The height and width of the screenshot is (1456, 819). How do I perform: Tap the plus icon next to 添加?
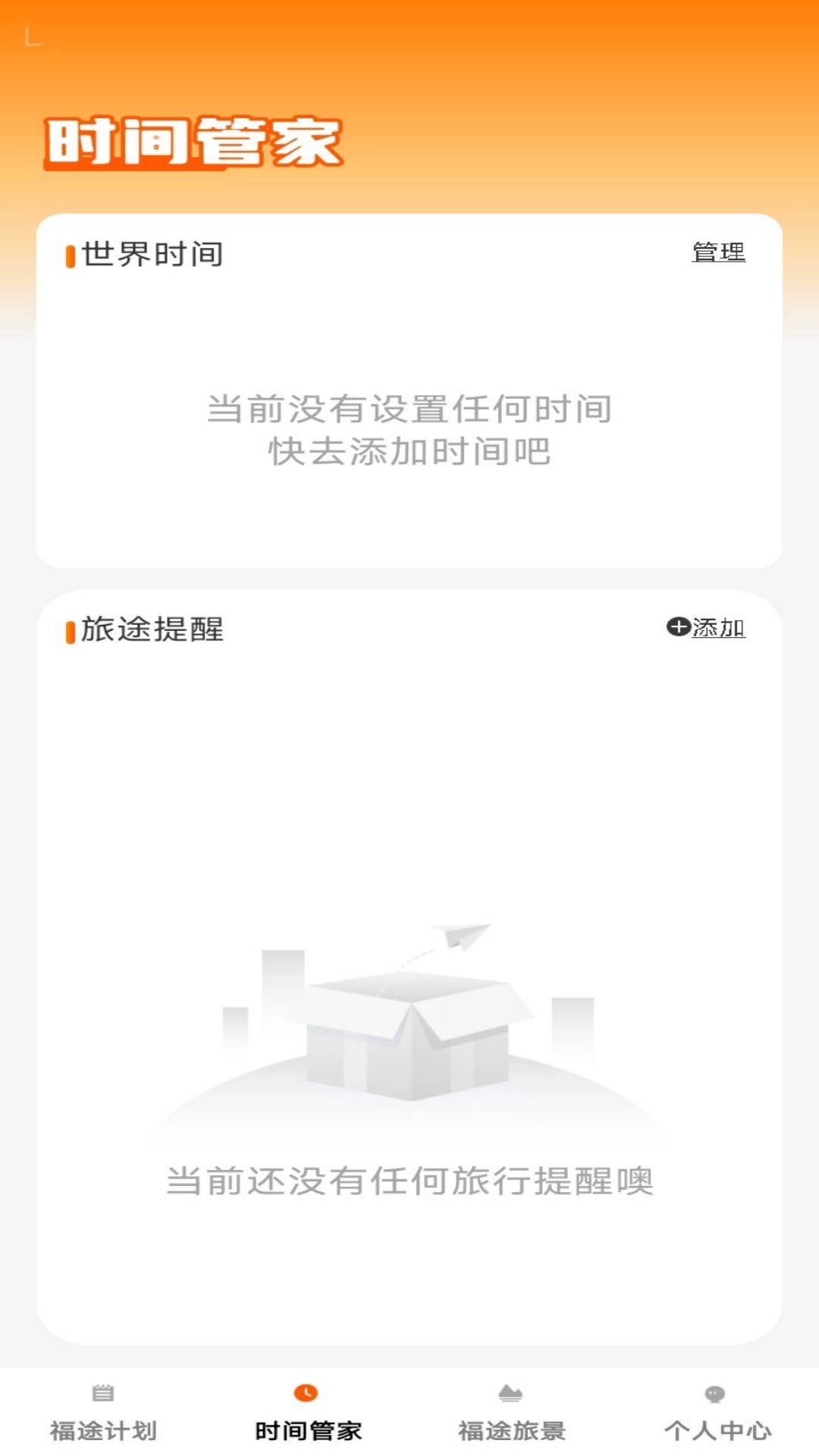[x=679, y=628]
